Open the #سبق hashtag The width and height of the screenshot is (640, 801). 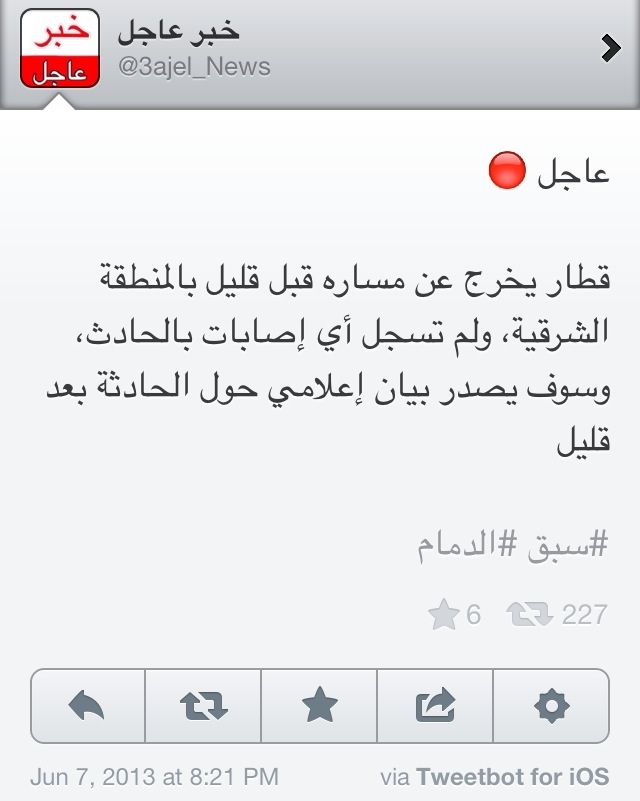coord(571,546)
